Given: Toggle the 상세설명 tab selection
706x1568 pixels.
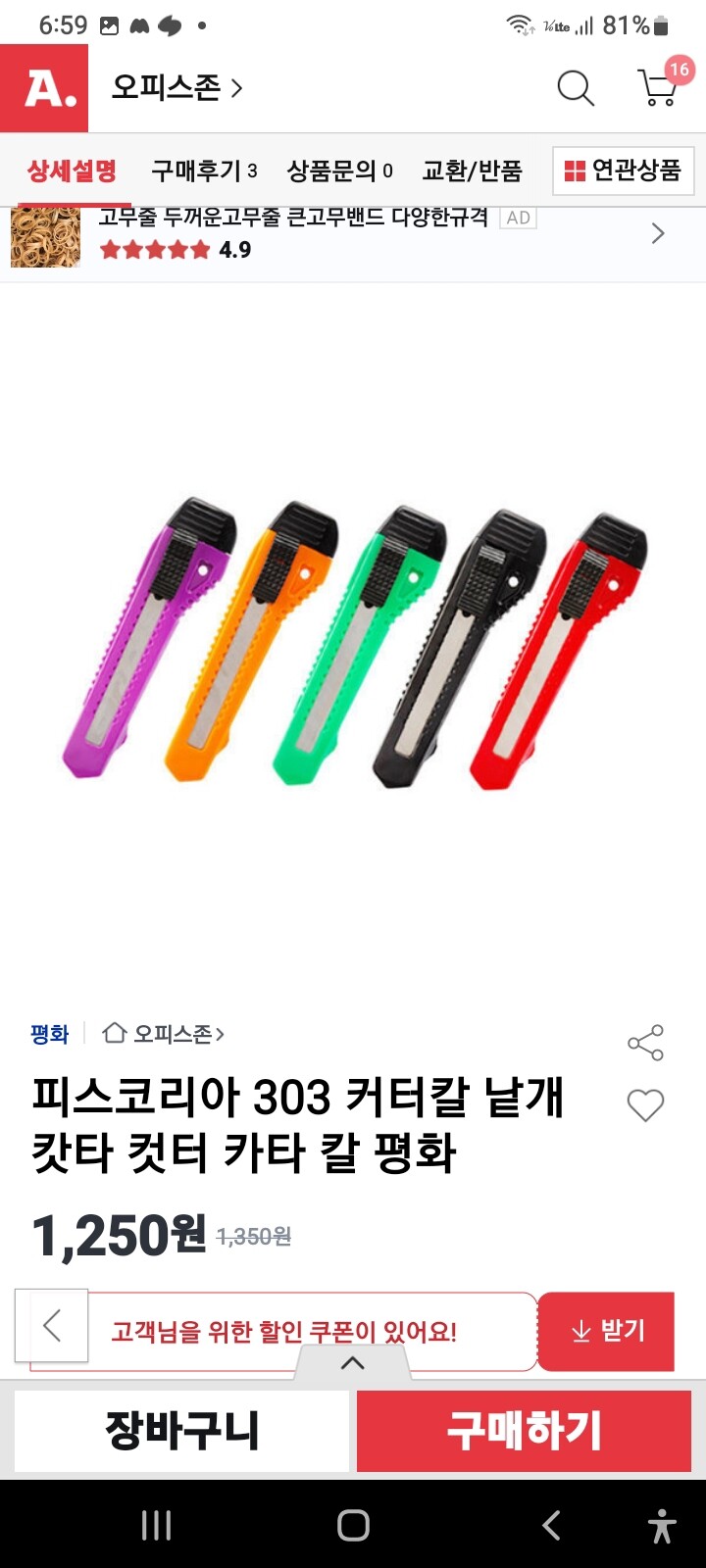Looking at the screenshot, I should [71, 171].
